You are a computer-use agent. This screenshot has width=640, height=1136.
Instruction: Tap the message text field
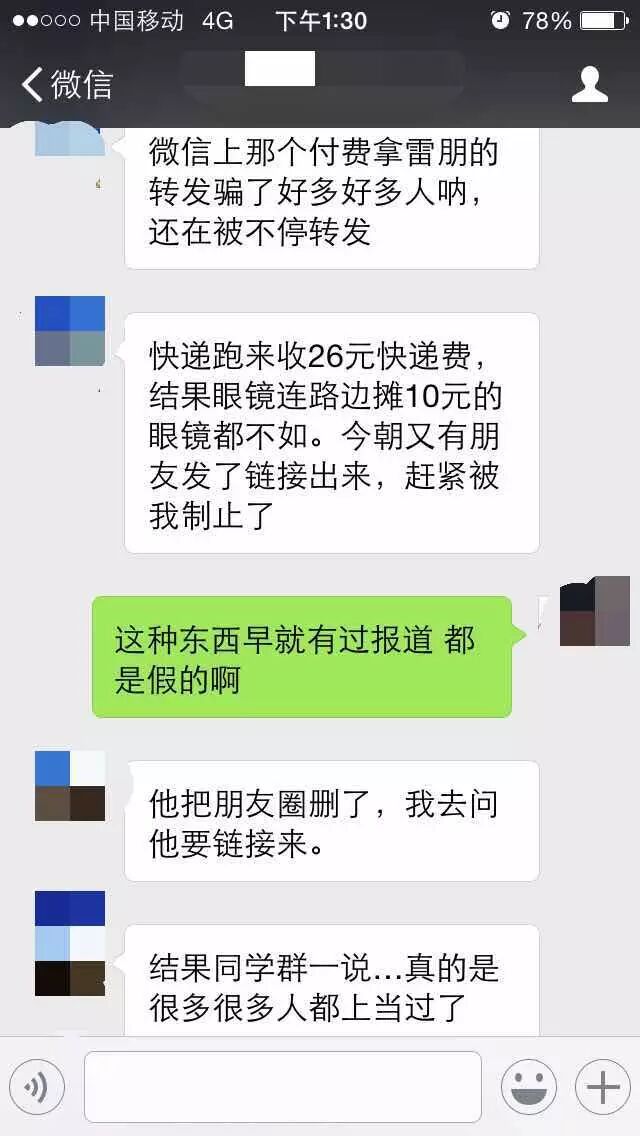[282, 1087]
